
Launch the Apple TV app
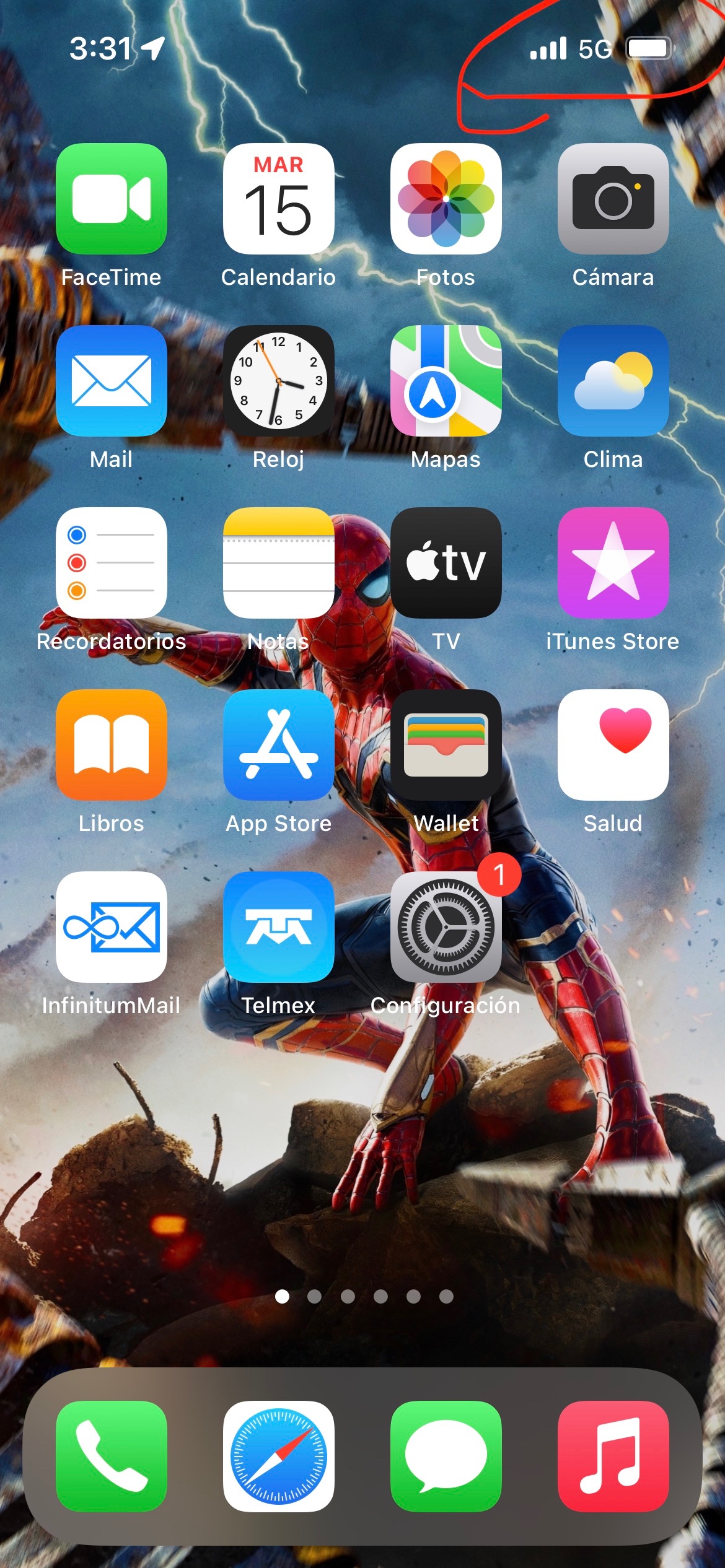point(446,563)
